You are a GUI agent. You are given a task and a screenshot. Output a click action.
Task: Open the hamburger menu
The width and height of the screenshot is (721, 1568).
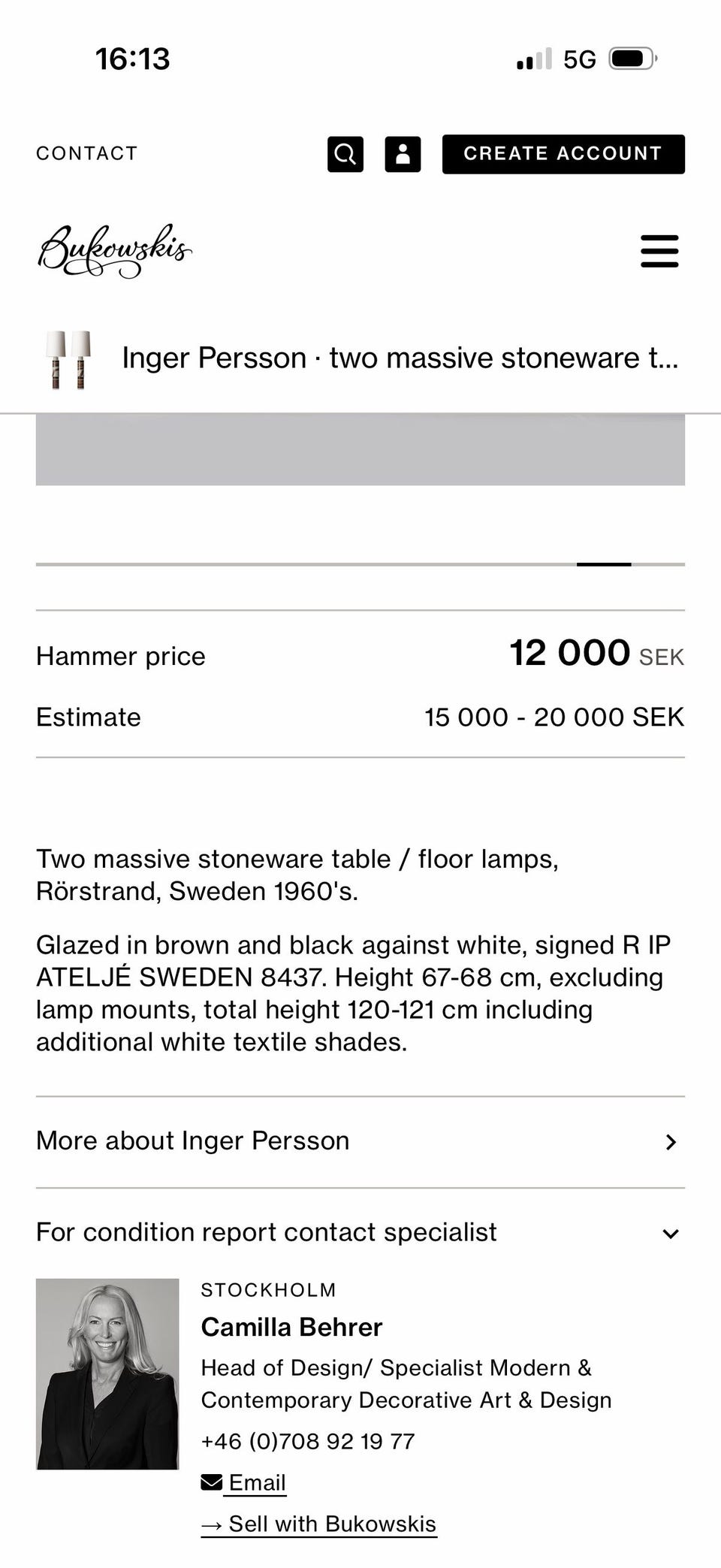pyautogui.click(x=659, y=251)
